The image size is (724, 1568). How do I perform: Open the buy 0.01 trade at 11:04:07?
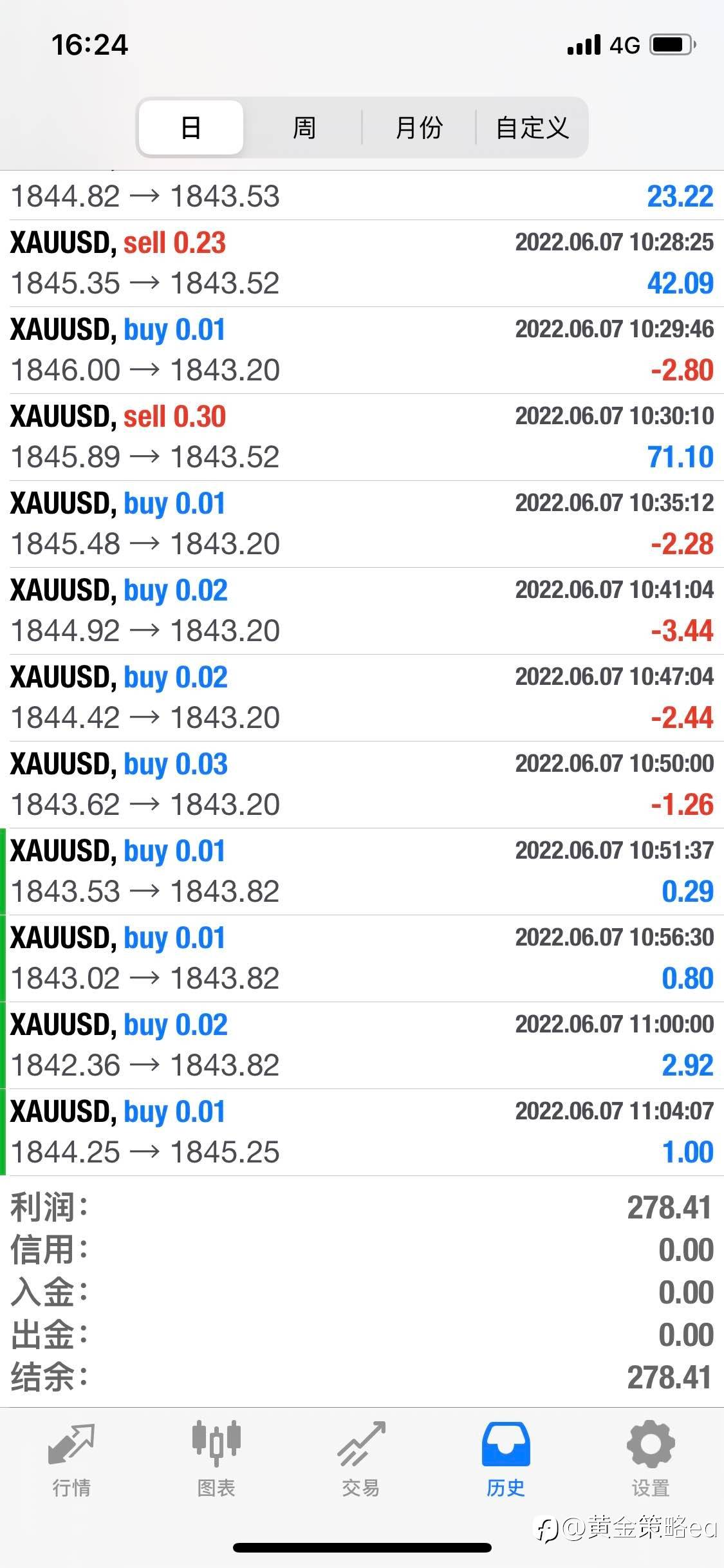[362, 1132]
